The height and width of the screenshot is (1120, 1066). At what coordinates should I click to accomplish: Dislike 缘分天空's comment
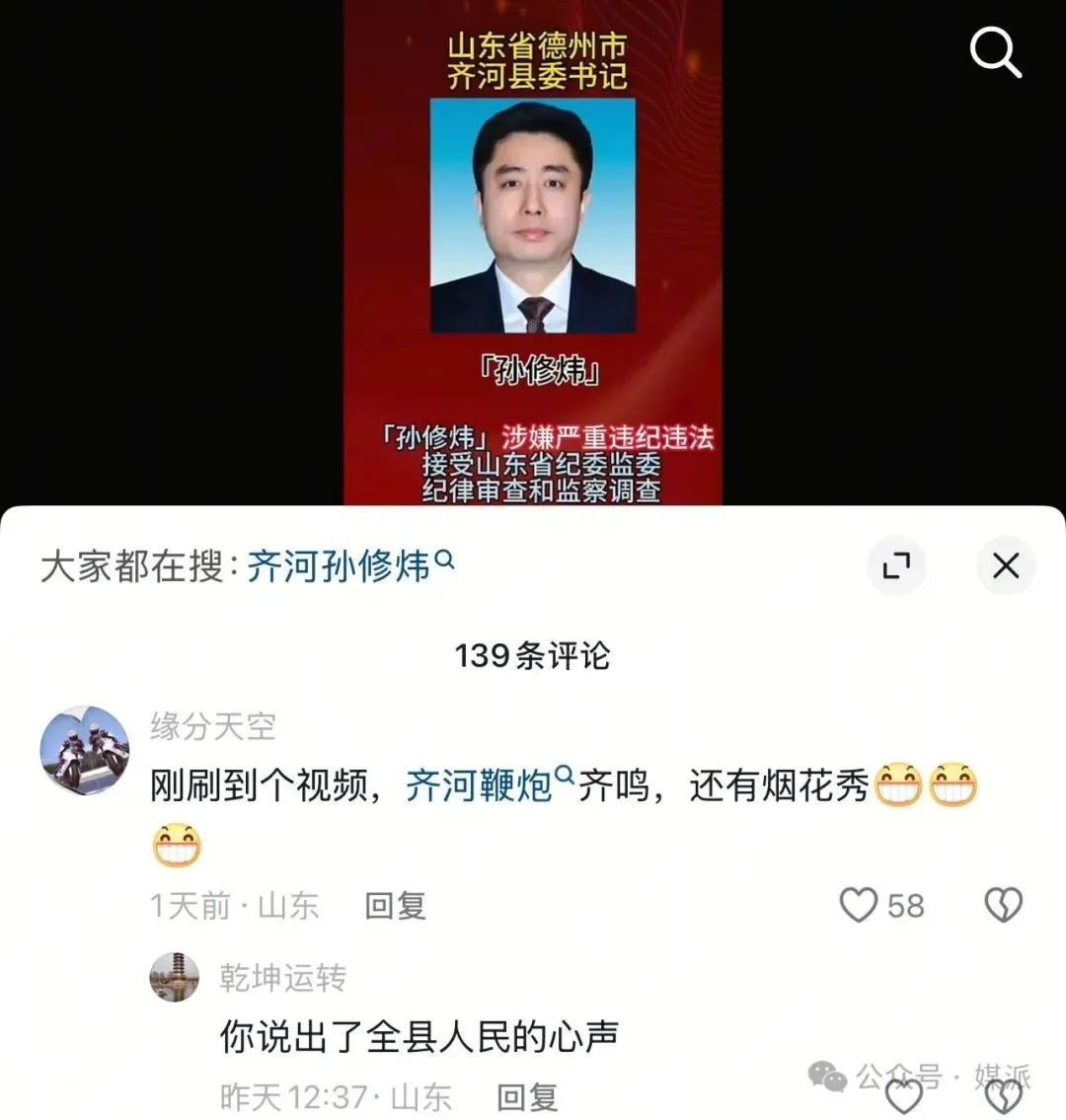point(1003,905)
